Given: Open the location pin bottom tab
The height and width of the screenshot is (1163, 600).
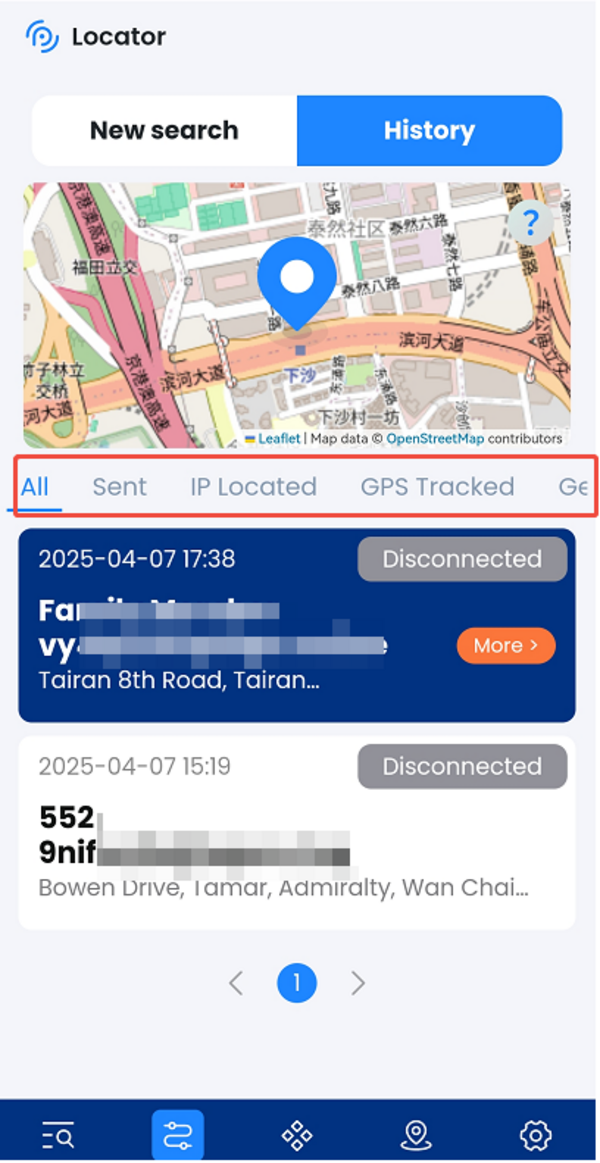Looking at the screenshot, I should (416, 1135).
